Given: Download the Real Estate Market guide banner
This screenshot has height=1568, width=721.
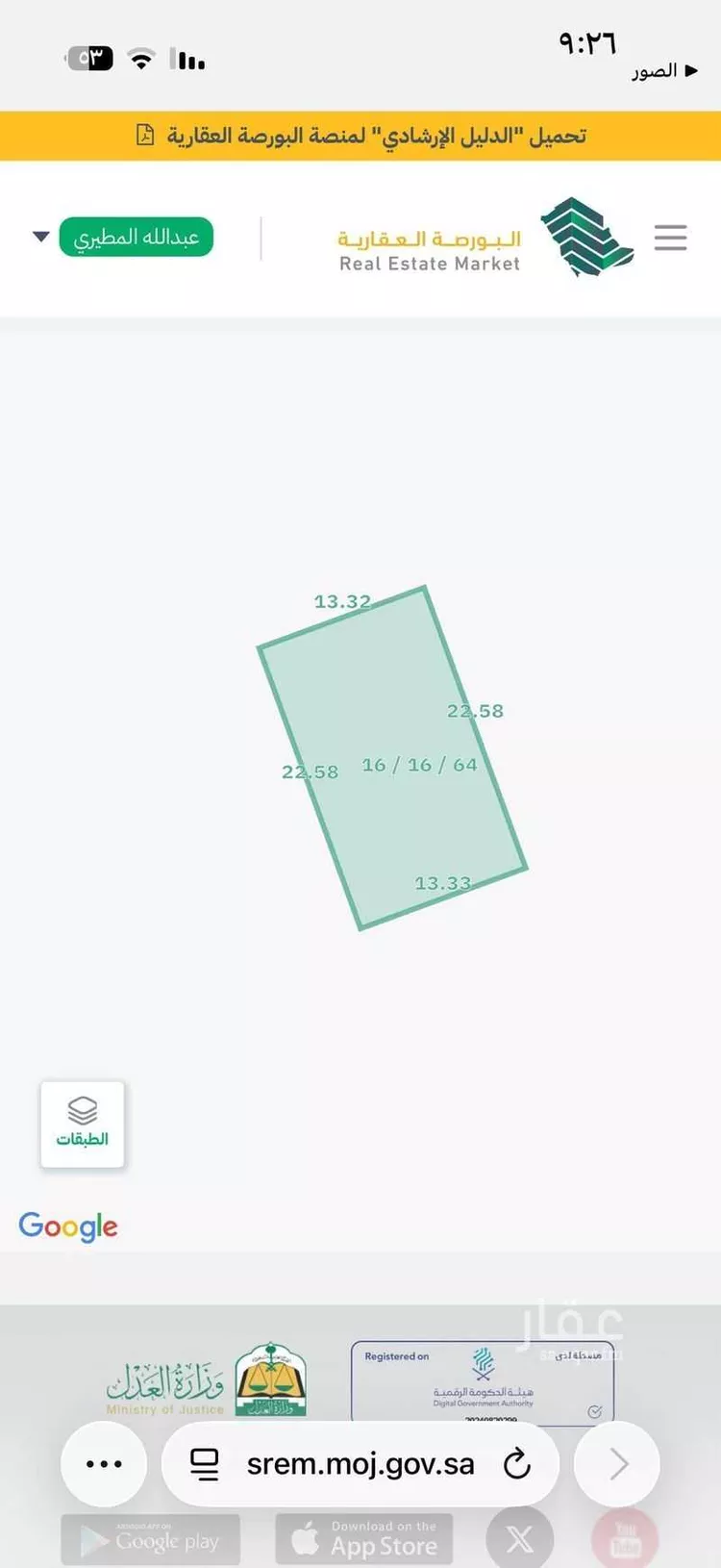Looking at the screenshot, I should 360,136.
